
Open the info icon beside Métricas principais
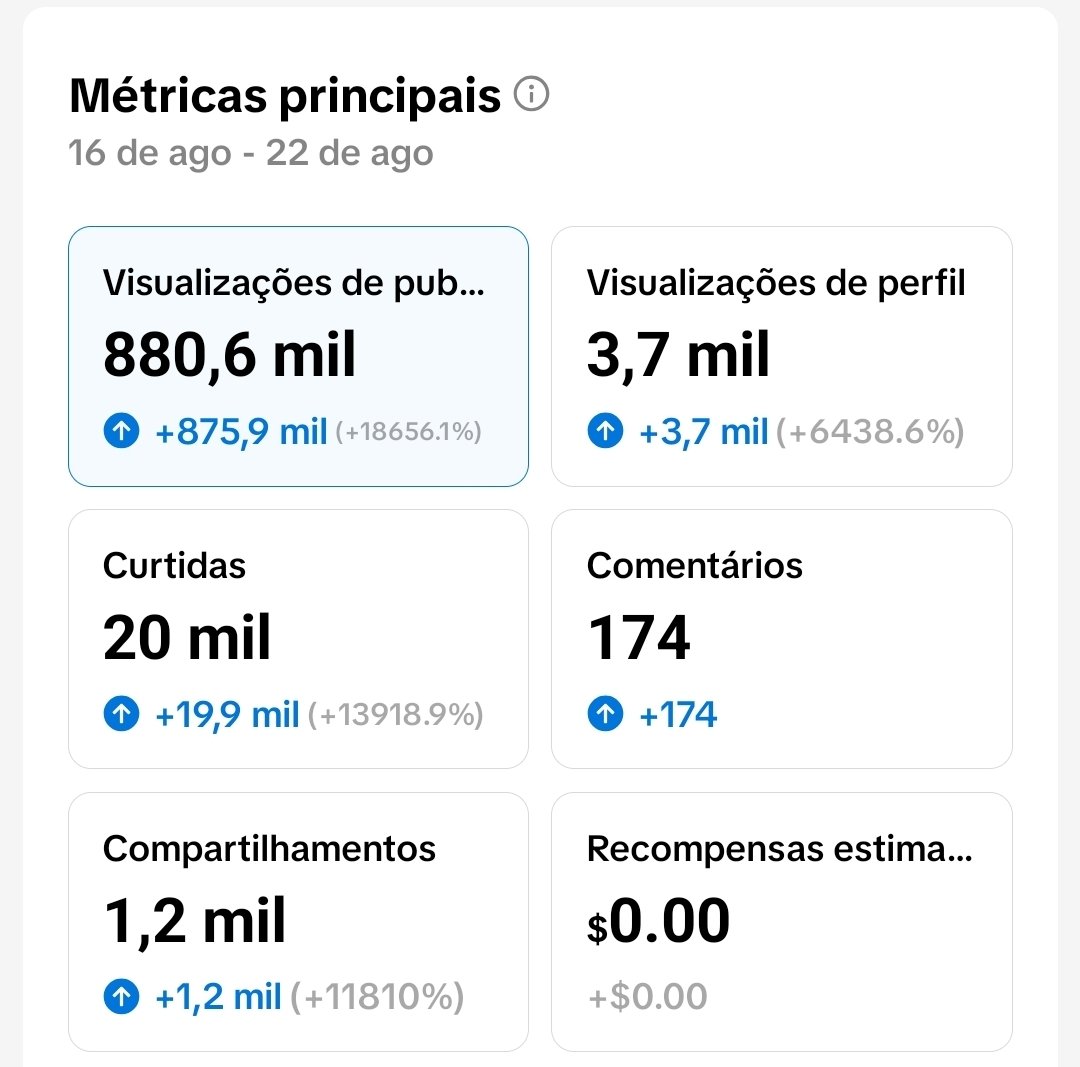531,94
